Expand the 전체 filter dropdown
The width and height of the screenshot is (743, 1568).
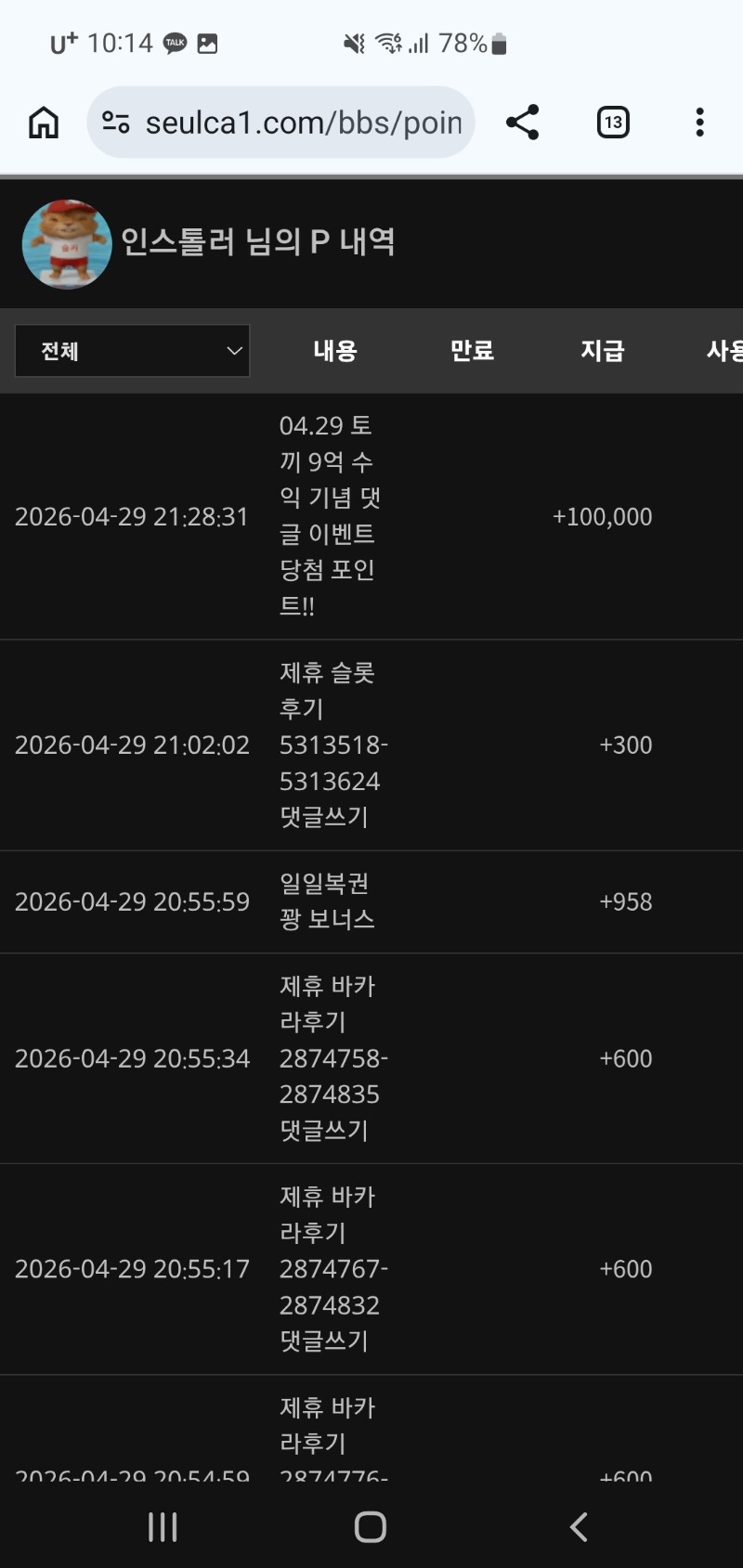pos(133,351)
